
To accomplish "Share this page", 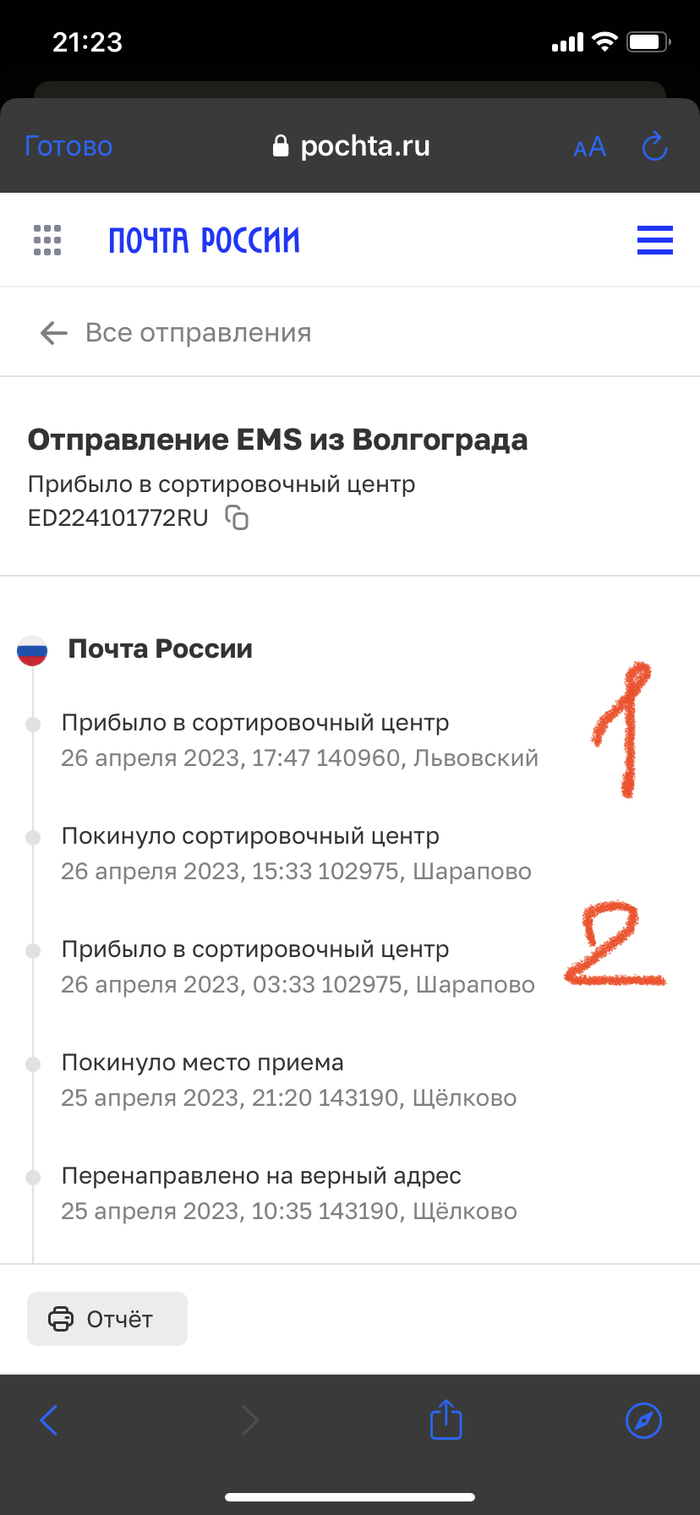I will tap(446, 1419).
